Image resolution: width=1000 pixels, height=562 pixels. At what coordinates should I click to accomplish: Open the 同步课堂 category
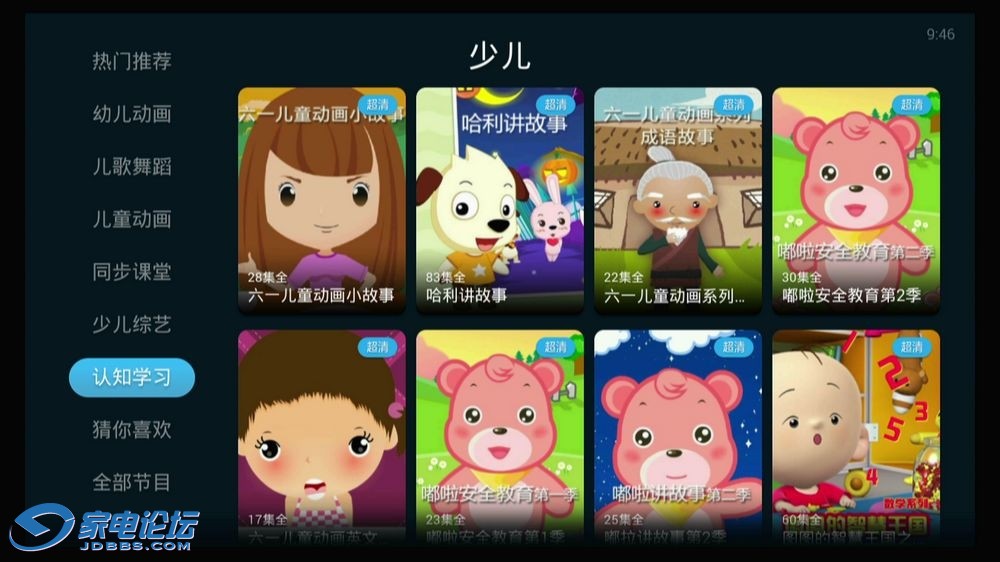click(x=132, y=272)
